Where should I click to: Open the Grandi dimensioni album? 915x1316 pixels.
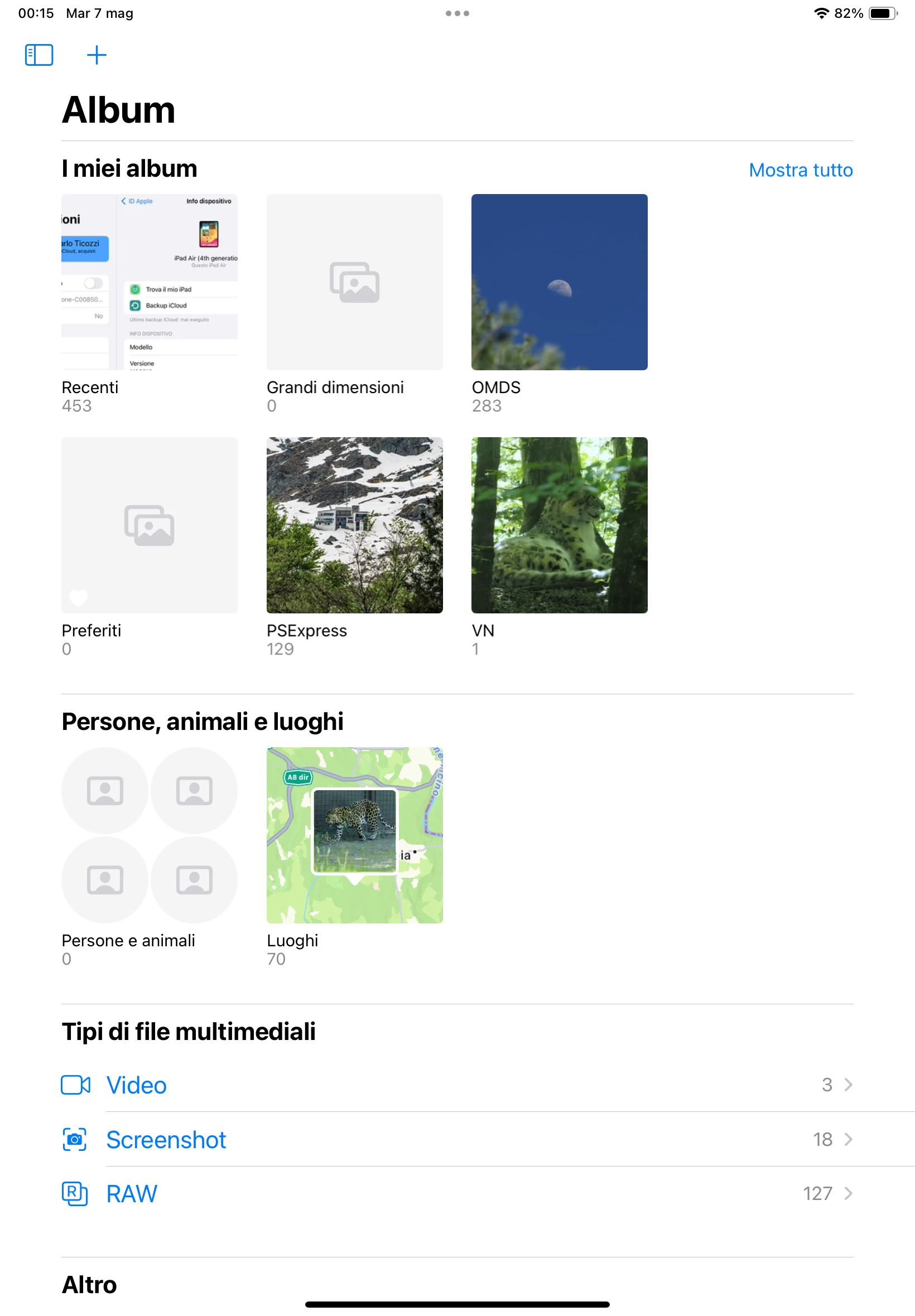coord(354,282)
